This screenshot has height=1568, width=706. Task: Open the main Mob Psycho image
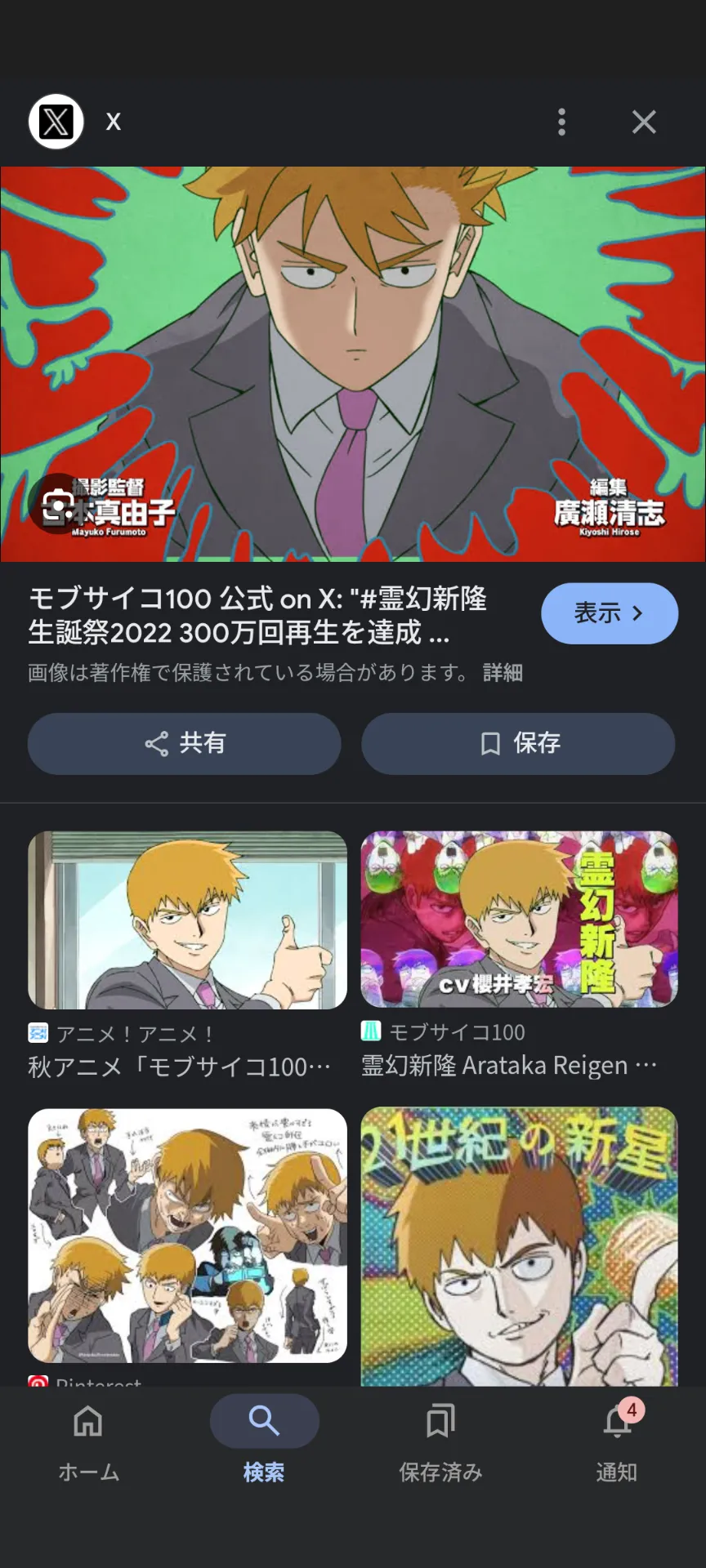click(353, 343)
